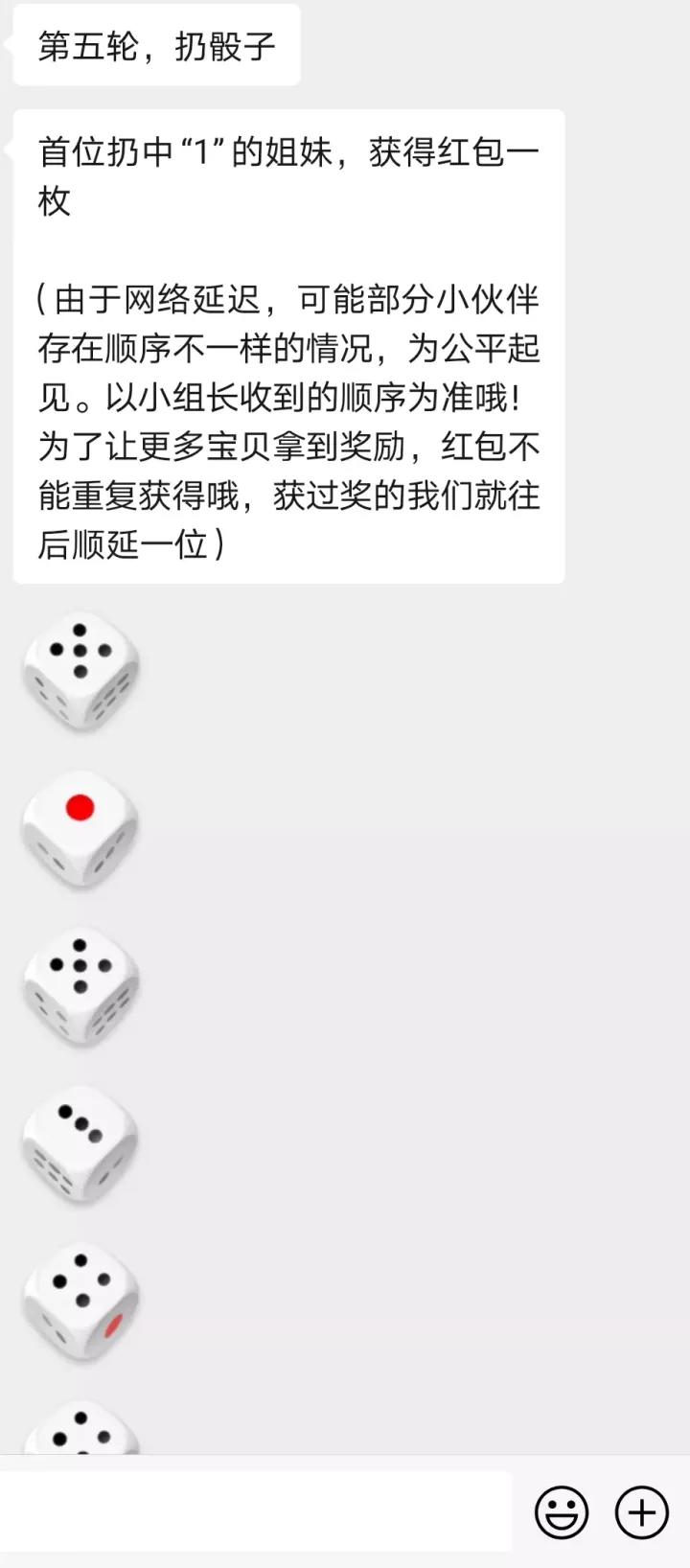
Task: Open the second dice image full screen
Action: coord(81,826)
